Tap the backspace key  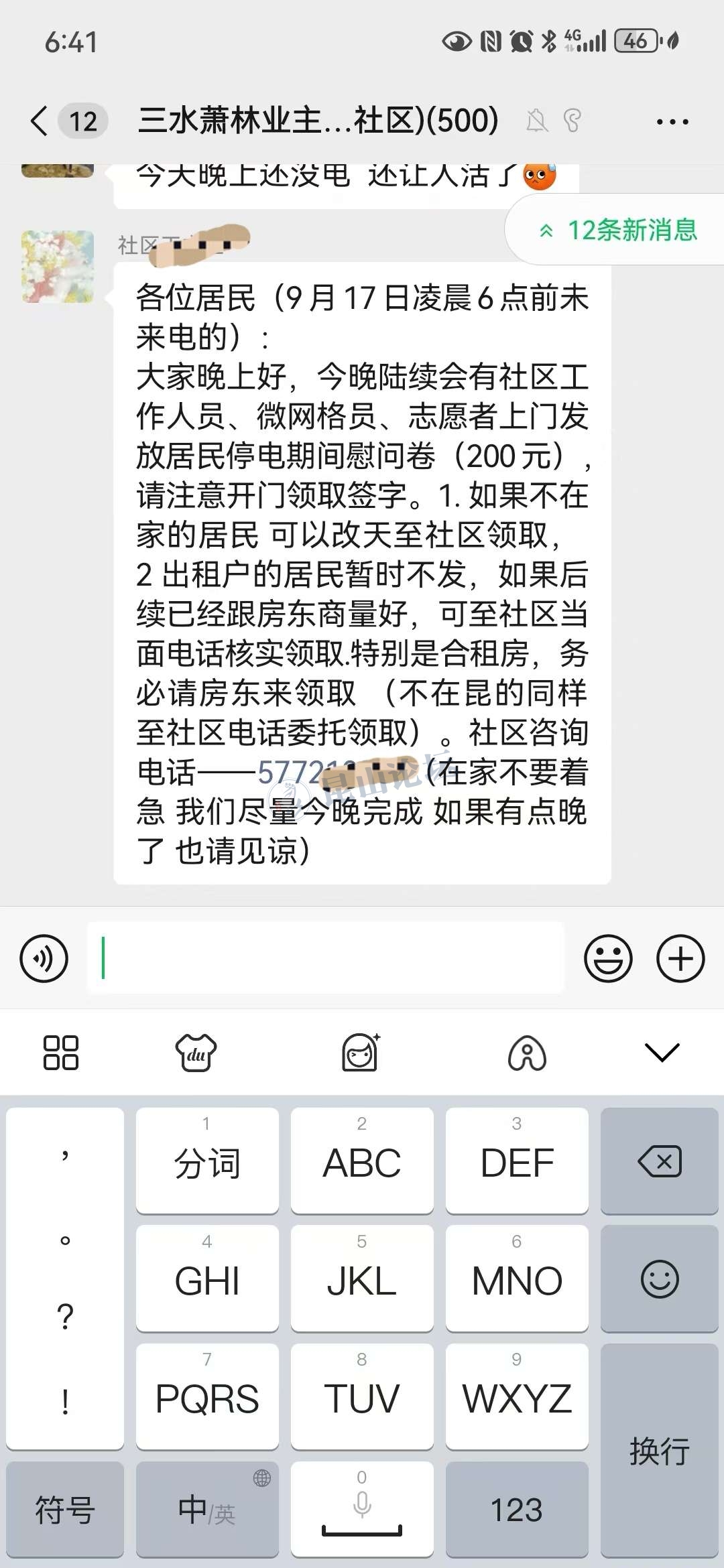tap(660, 1161)
